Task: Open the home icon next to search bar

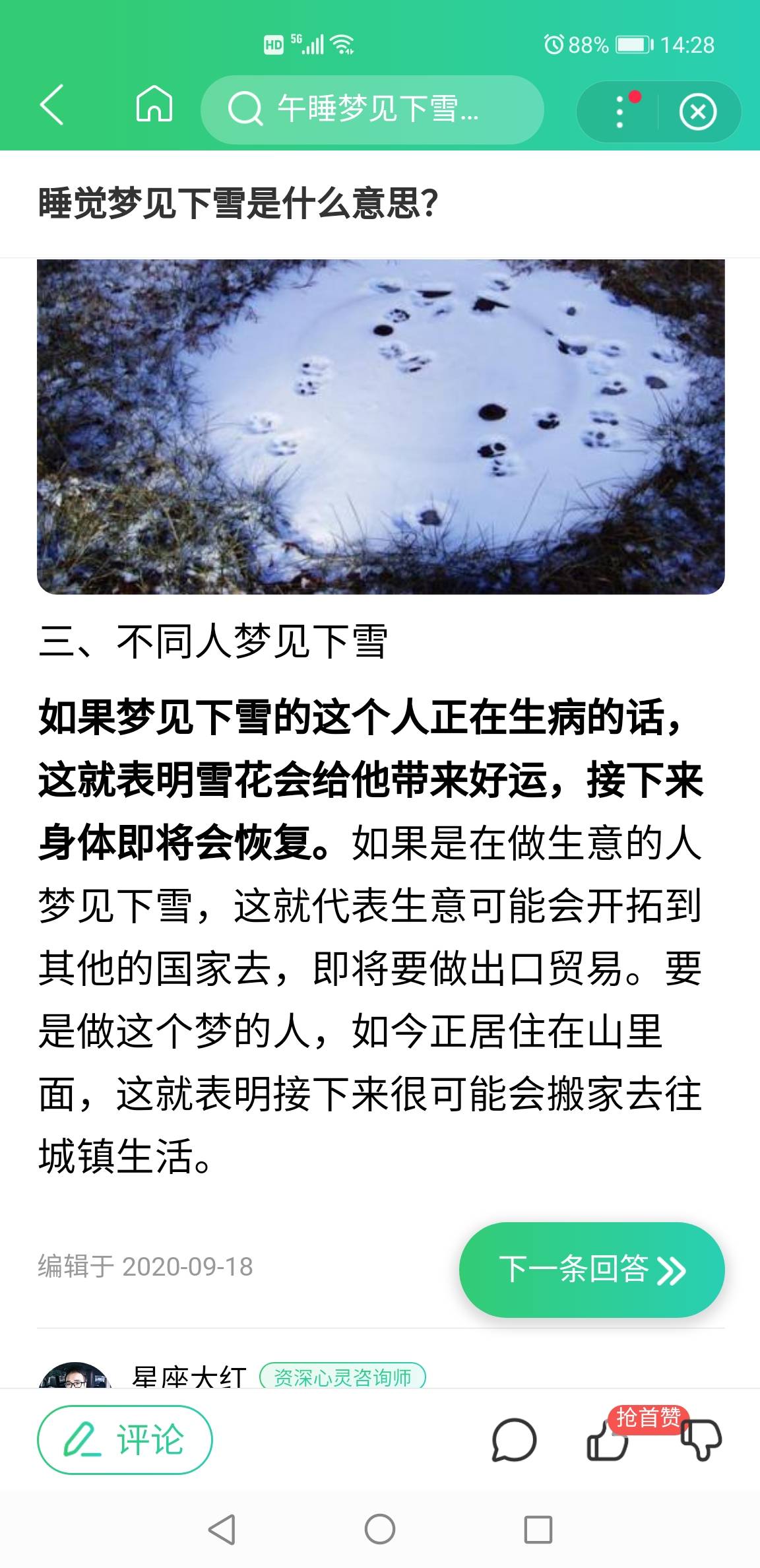Action: click(x=154, y=109)
